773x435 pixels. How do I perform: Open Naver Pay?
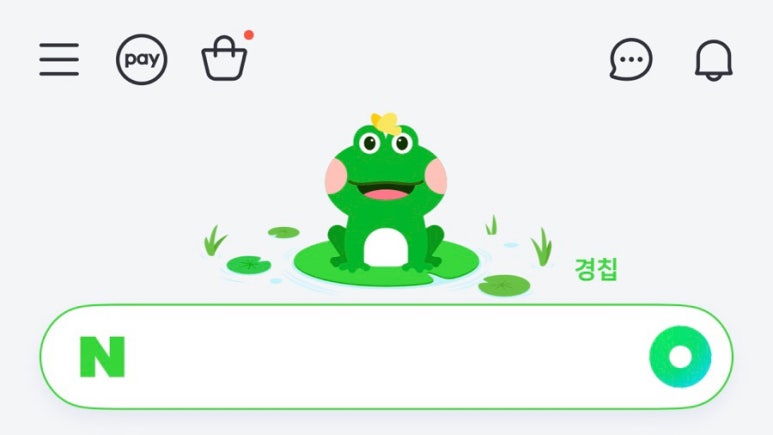click(141, 60)
